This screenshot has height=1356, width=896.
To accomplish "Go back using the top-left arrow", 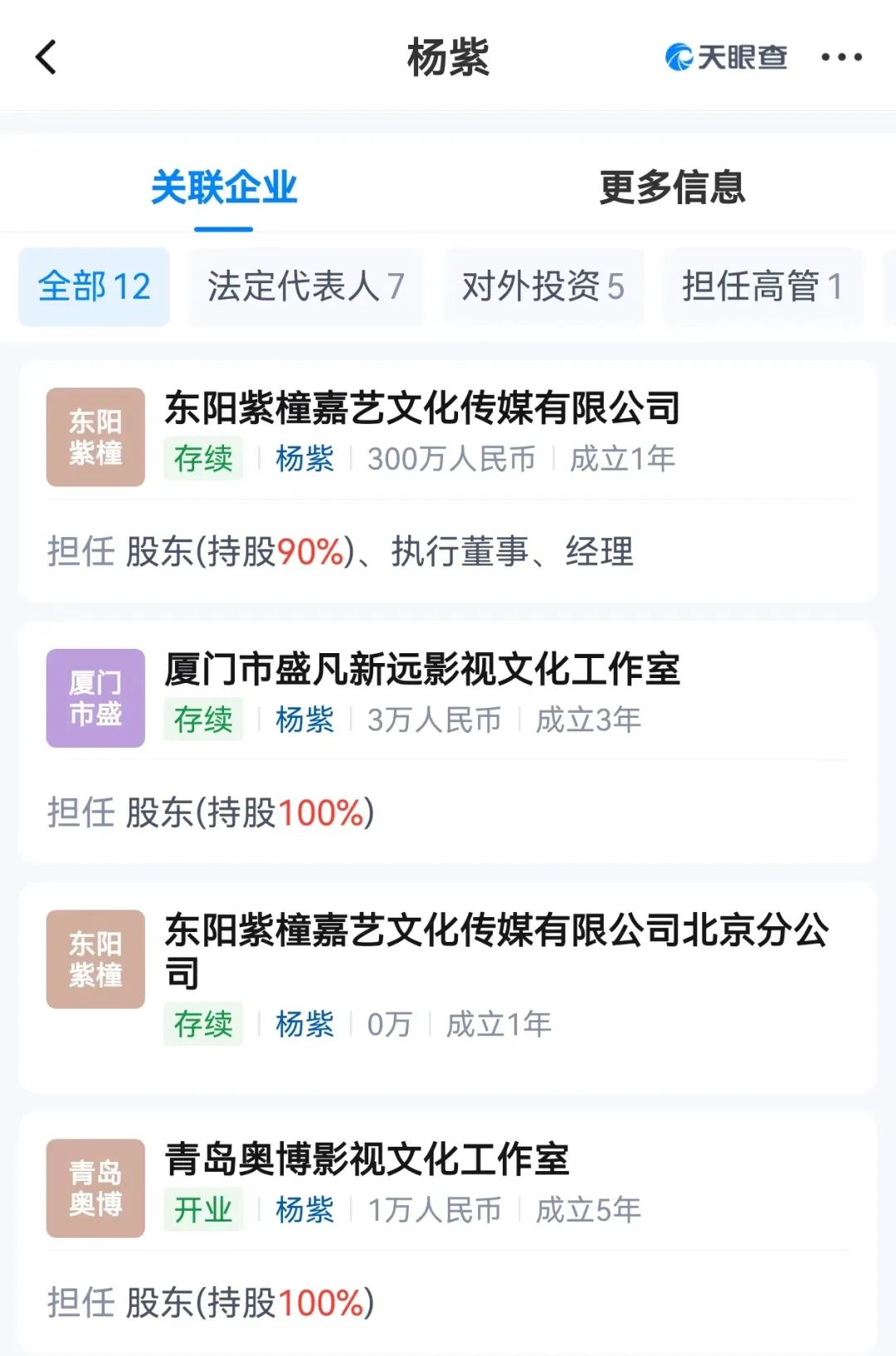I will tap(46, 57).
